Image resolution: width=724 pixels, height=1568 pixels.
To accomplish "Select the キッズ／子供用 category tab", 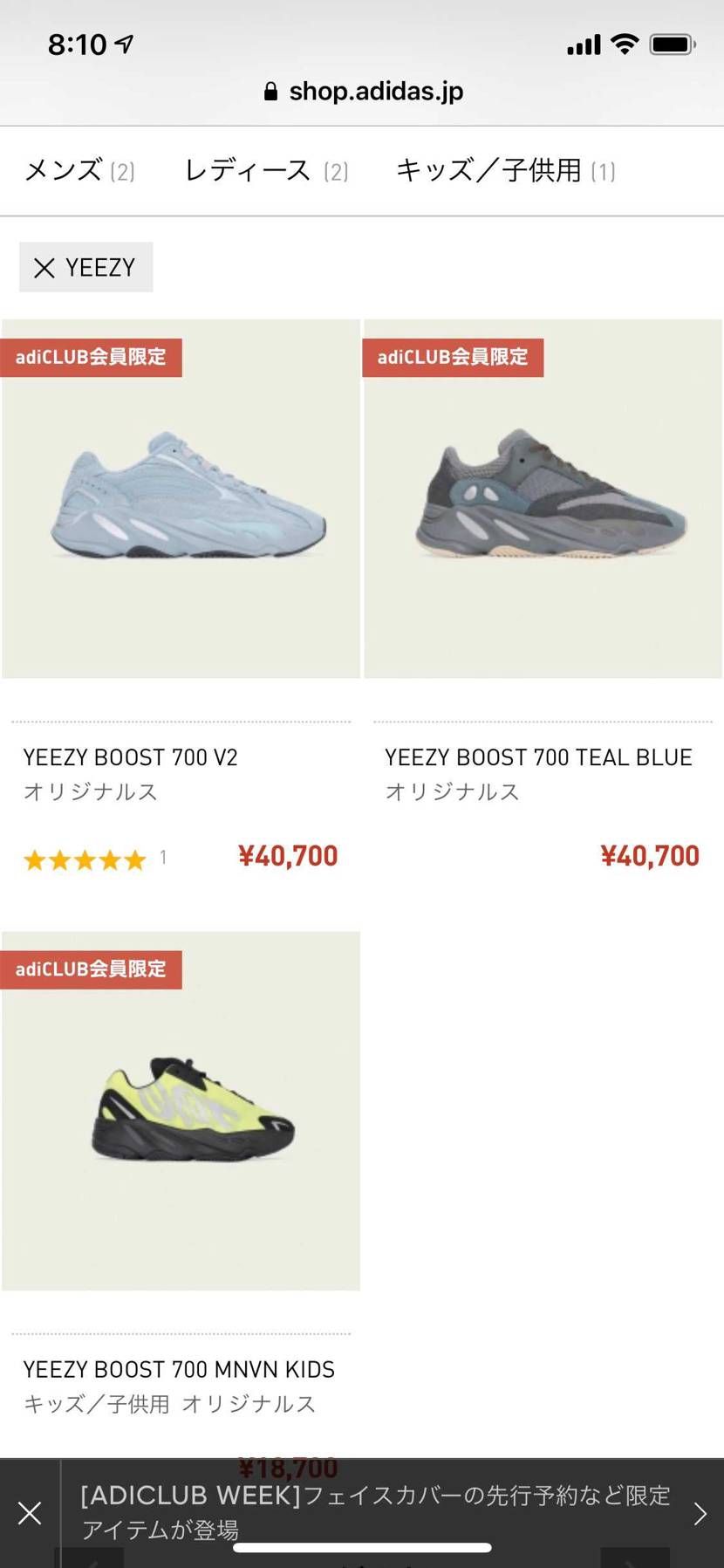I will click(x=505, y=170).
